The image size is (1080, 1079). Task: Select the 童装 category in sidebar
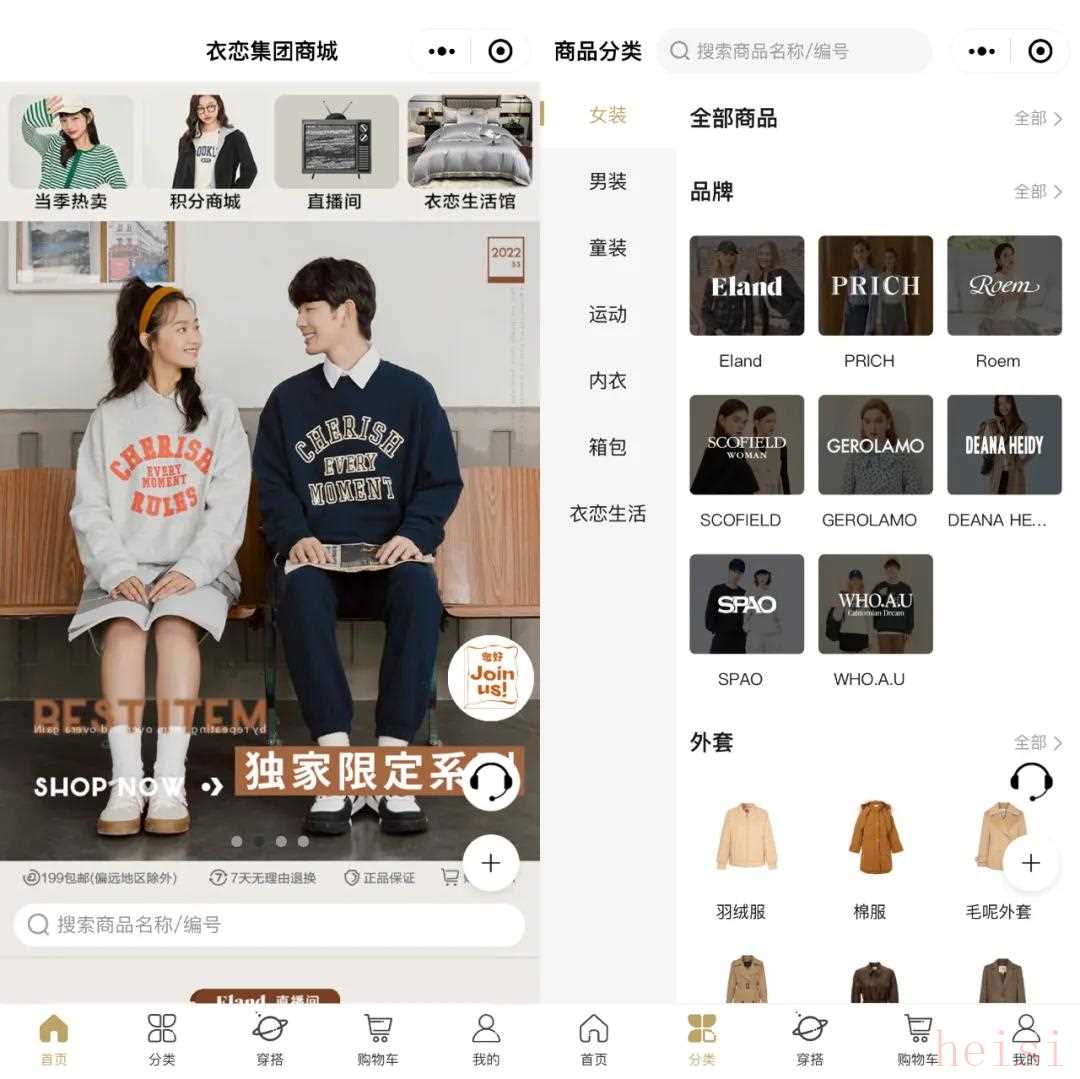coord(607,248)
